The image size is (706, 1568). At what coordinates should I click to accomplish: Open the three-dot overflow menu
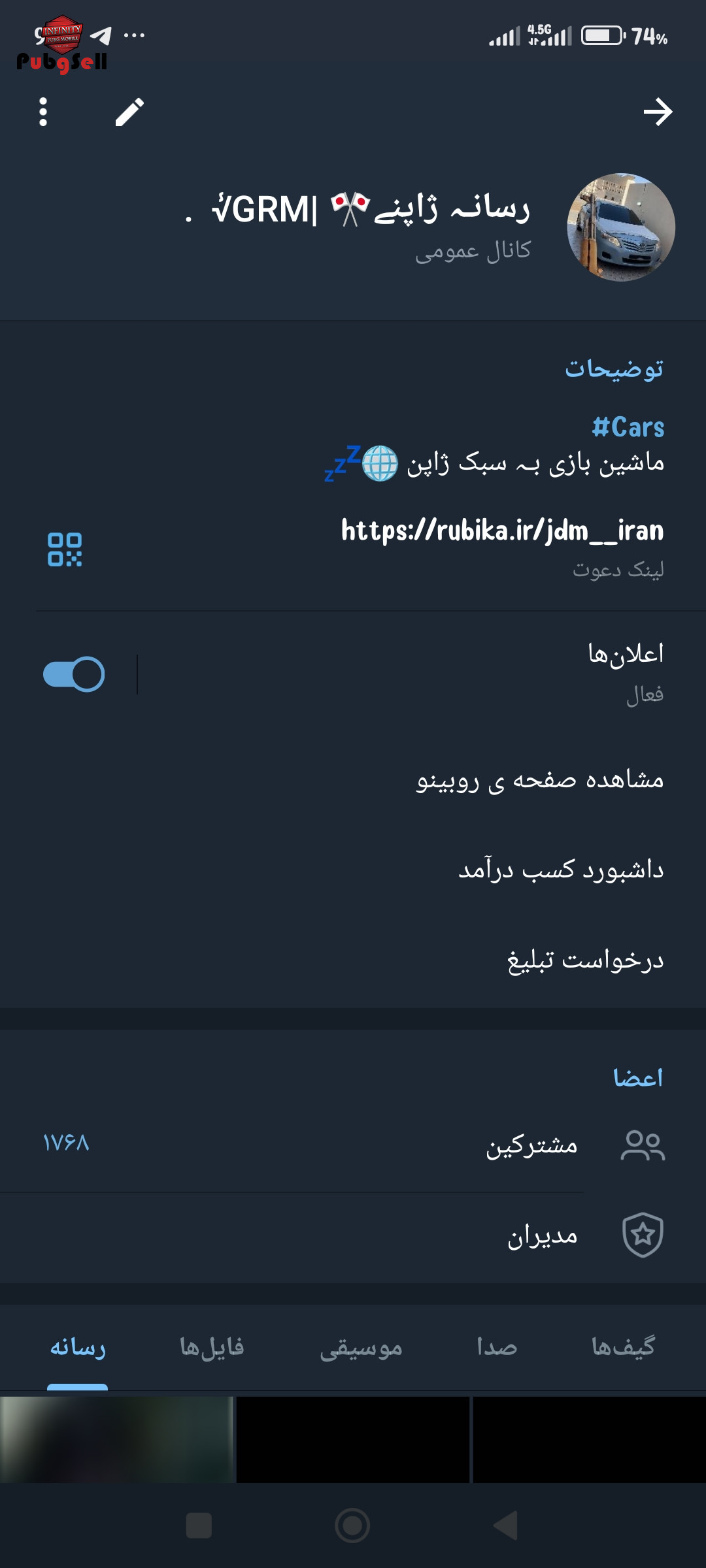[x=43, y=112]
